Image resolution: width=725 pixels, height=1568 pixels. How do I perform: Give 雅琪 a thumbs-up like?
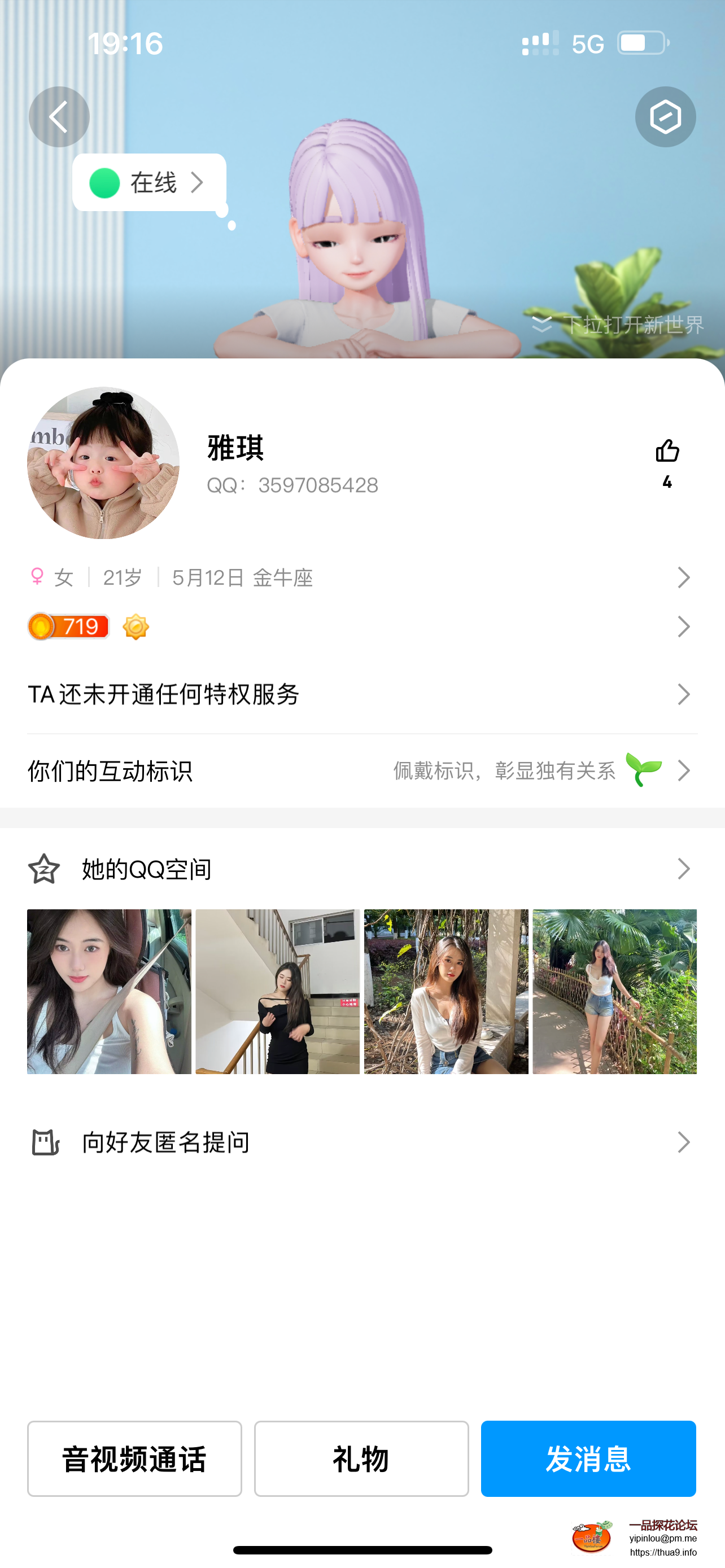[667, 452]
